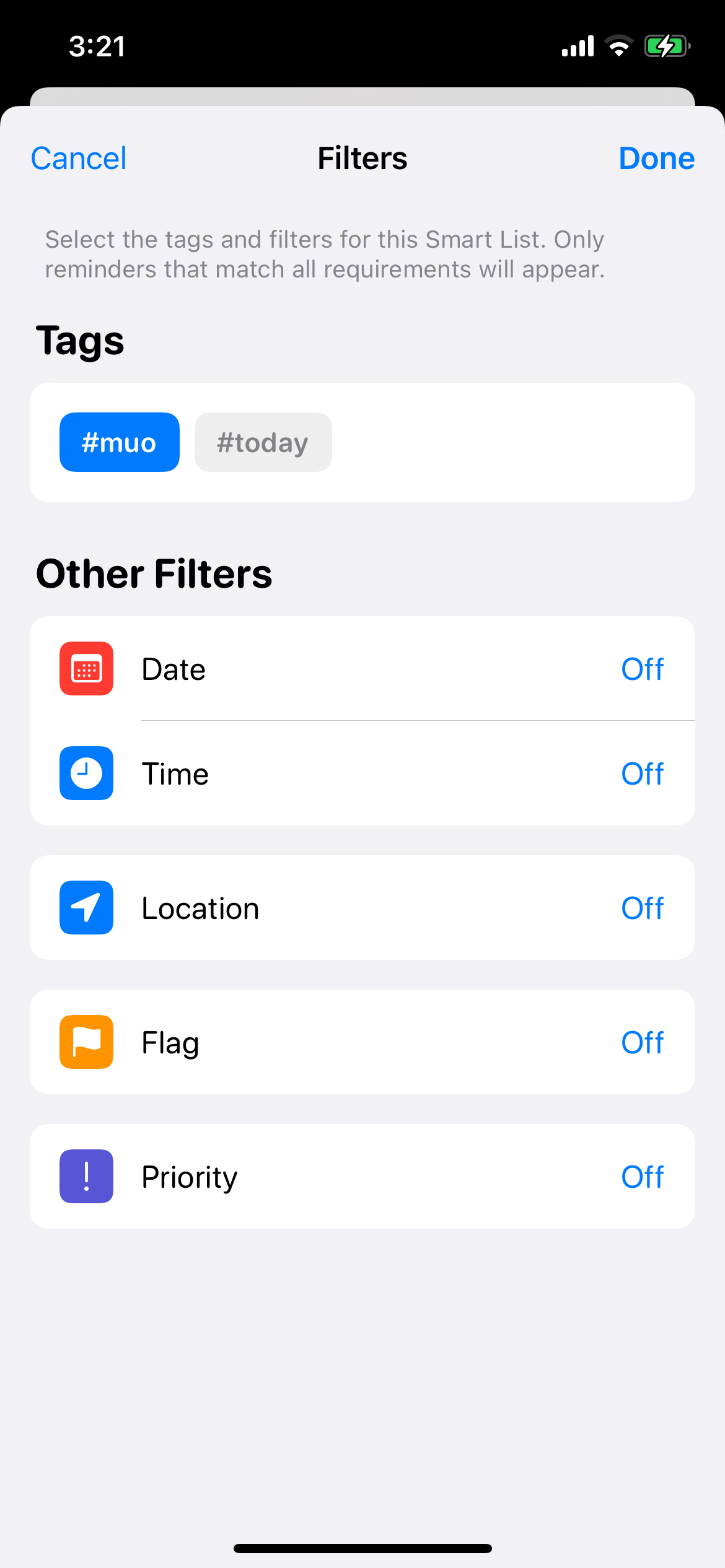The height and width of the screenshot is (1568, 725).
Task: Deselect the #muo tag
Action: click(119, 442)
